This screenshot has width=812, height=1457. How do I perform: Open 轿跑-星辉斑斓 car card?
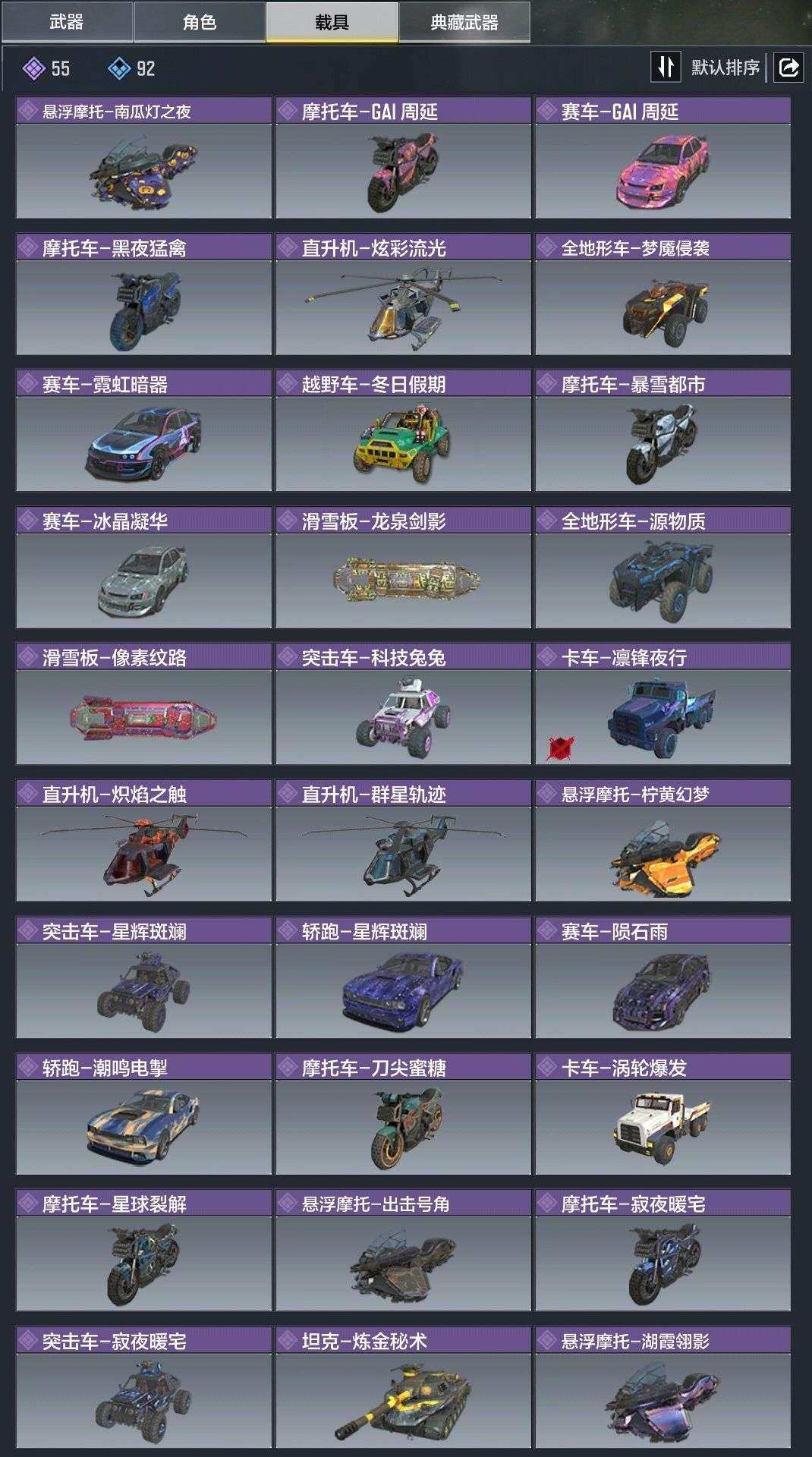coord(403,977)
